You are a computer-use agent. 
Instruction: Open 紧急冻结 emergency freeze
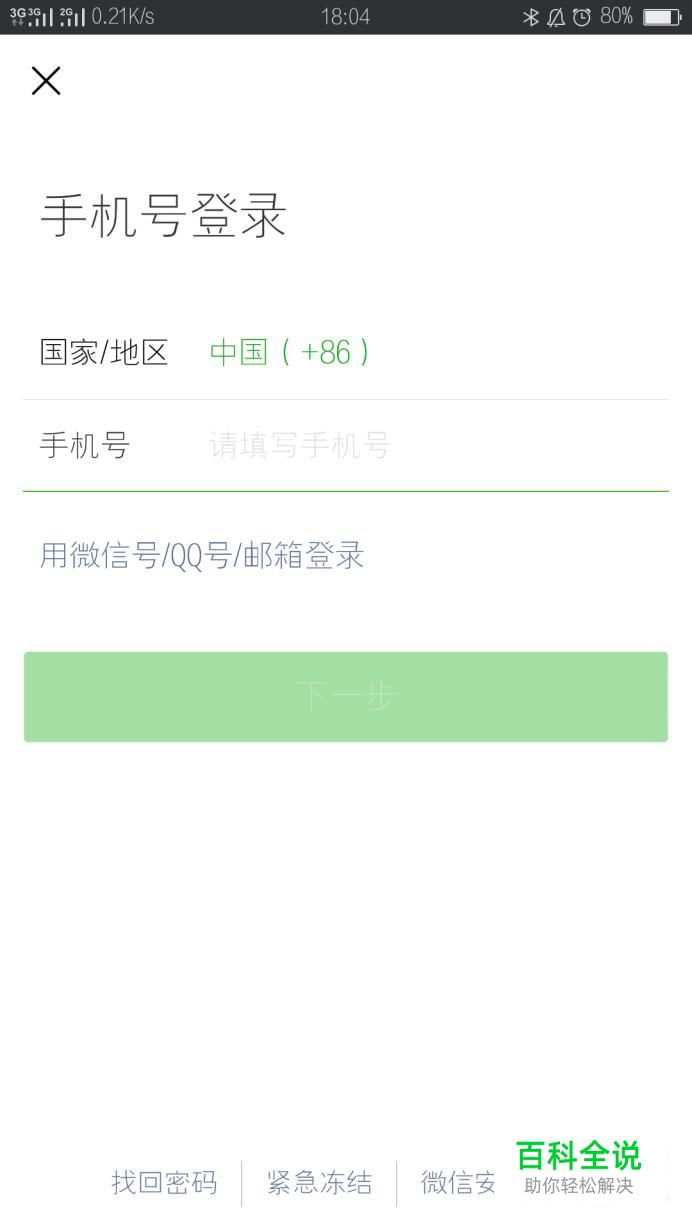319,1183
